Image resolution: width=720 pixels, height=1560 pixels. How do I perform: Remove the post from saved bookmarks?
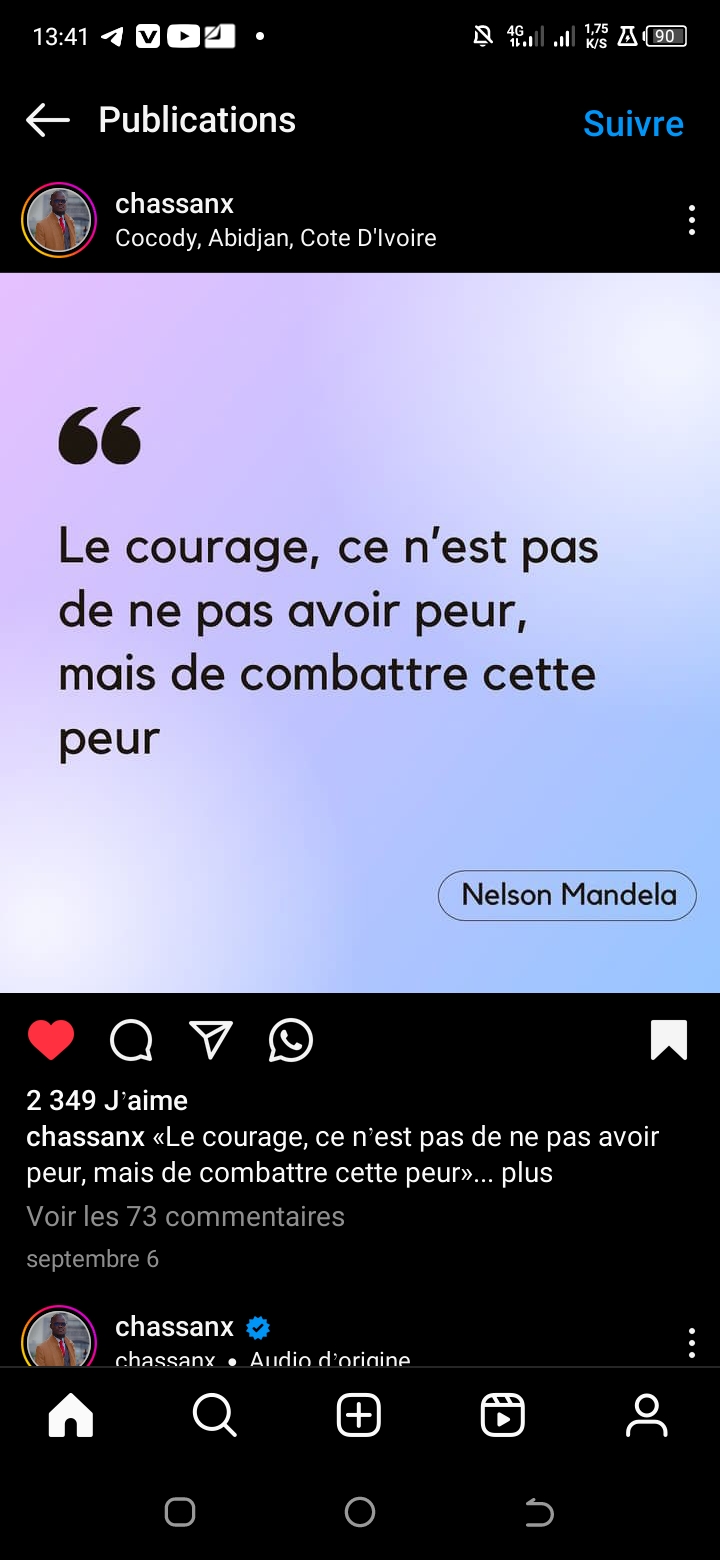pos(669,1040)
